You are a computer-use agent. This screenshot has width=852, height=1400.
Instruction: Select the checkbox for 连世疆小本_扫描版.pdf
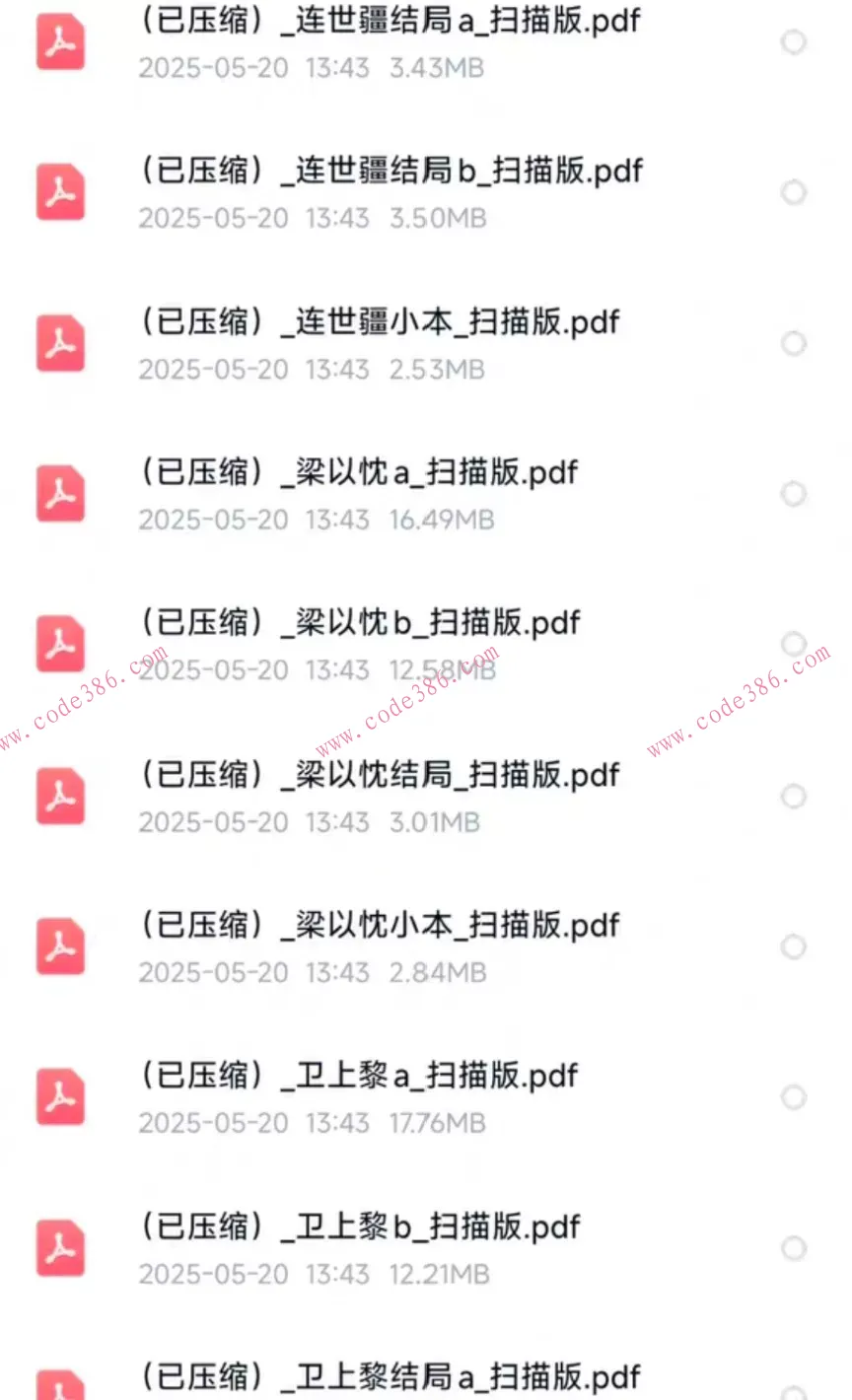794,343
